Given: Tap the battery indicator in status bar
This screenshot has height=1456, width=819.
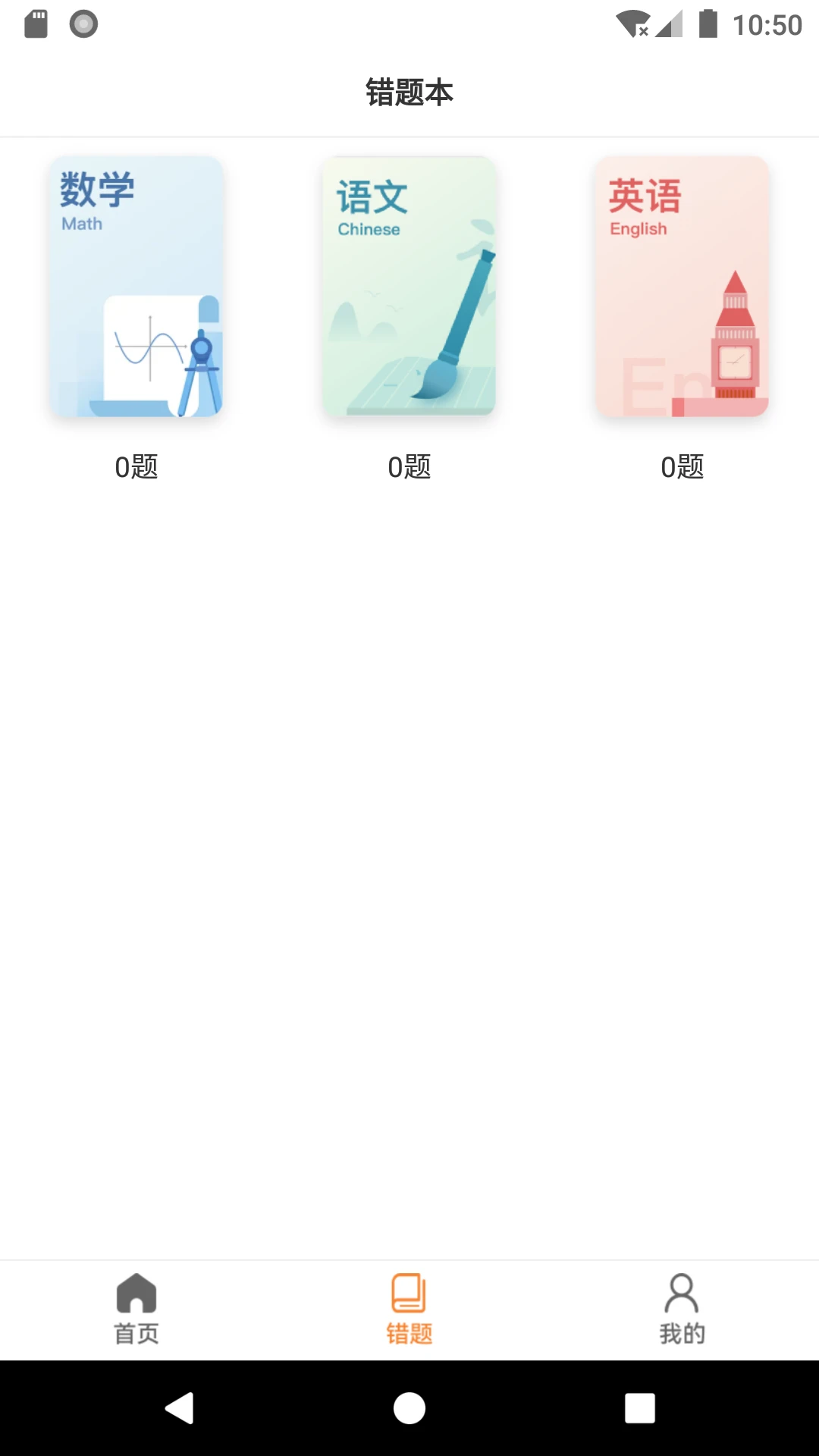Looking at the screenshot, I should click(710, 24).
